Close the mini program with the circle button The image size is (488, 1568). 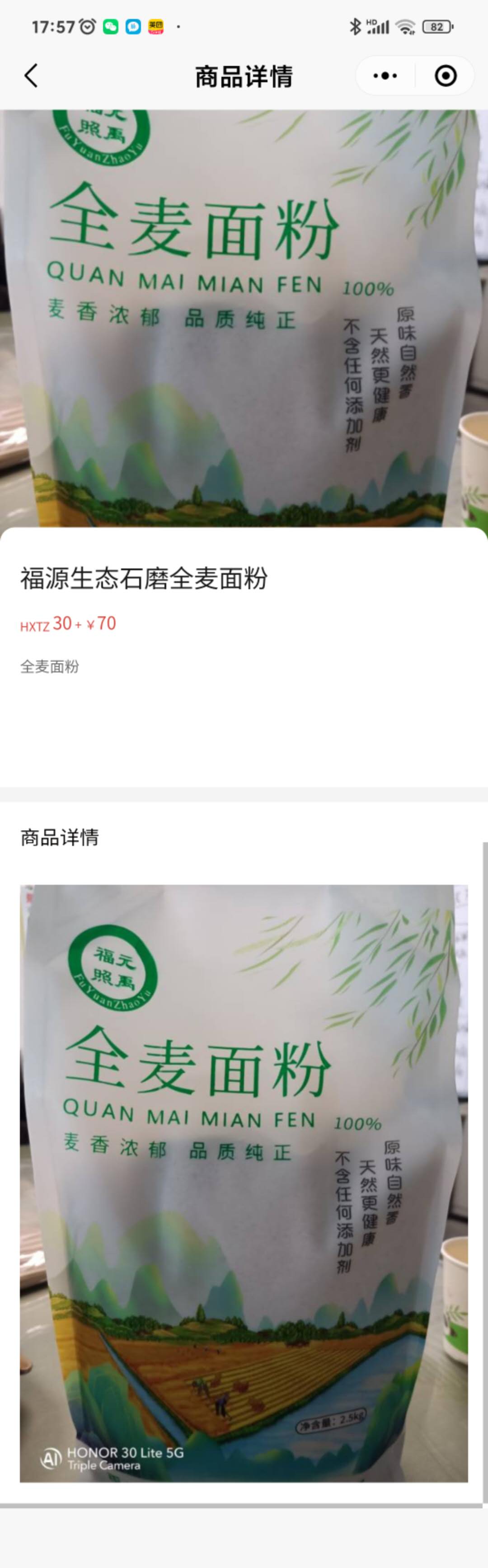pyautogui.click(x=446, y=76)
